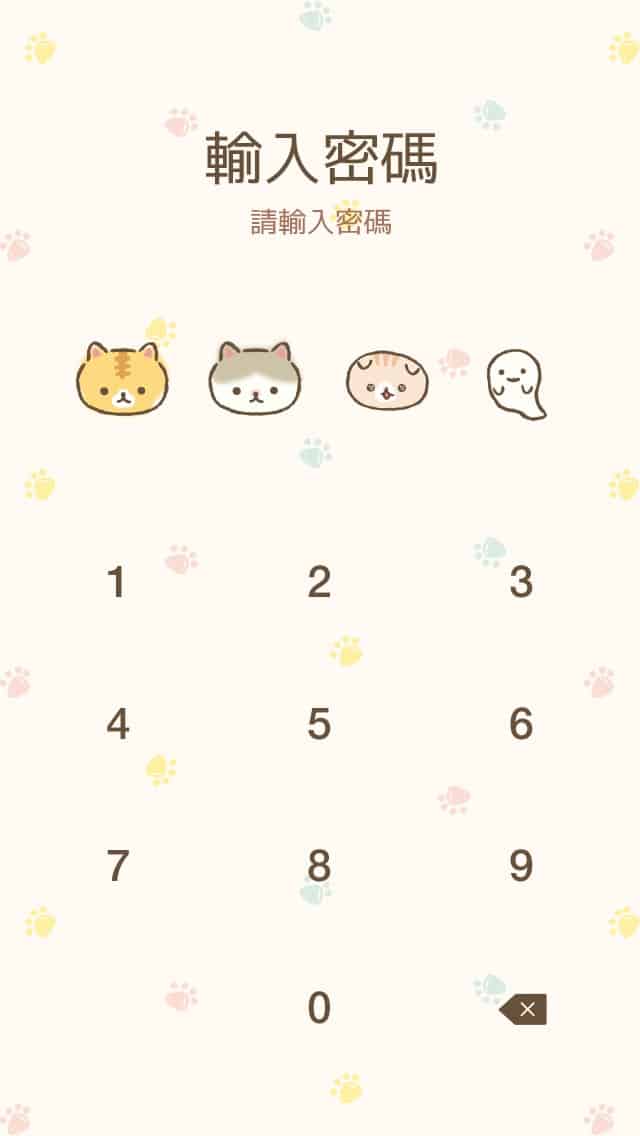
Task: Enter digit 1 on the passcode keypad
Action: click(117, 582)
